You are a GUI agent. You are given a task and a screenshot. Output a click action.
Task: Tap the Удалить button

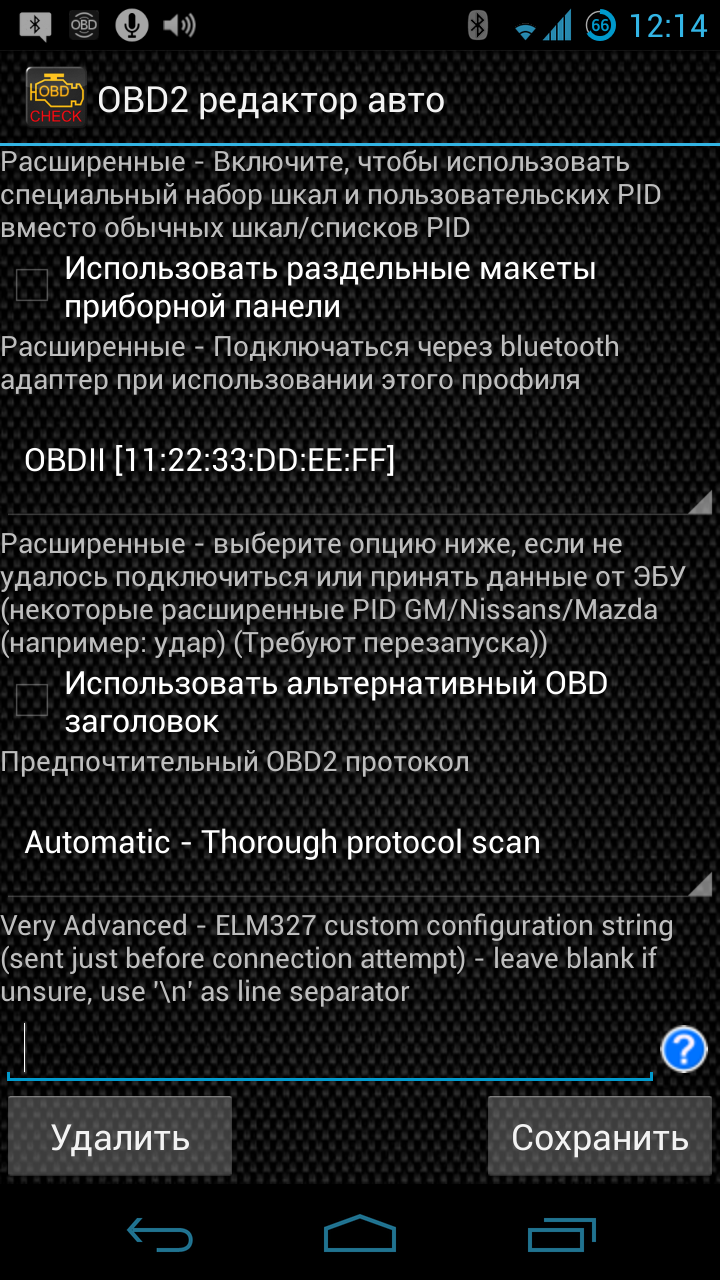tap(120, 1137)
